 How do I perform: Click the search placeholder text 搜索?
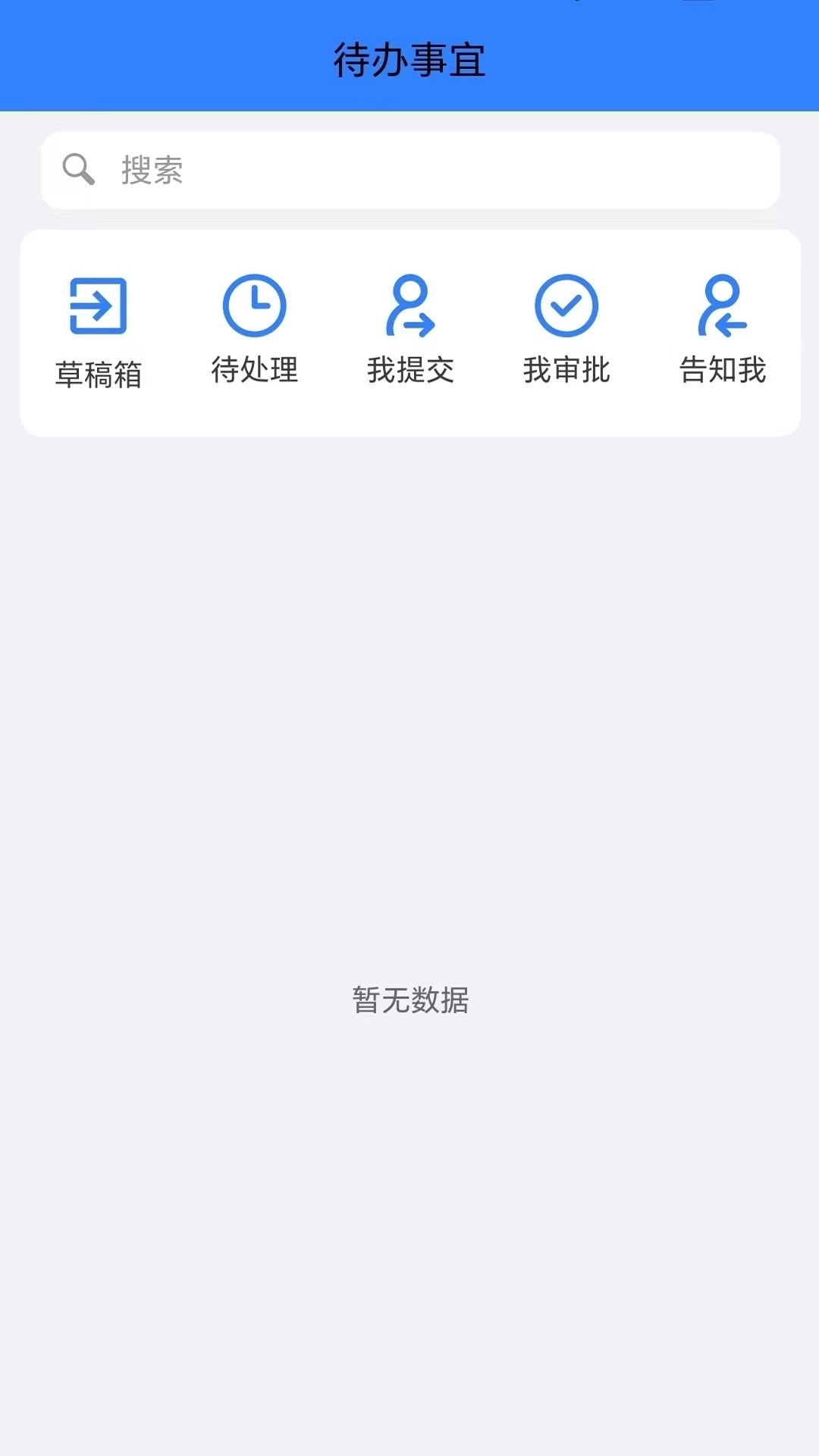point(152,170)
